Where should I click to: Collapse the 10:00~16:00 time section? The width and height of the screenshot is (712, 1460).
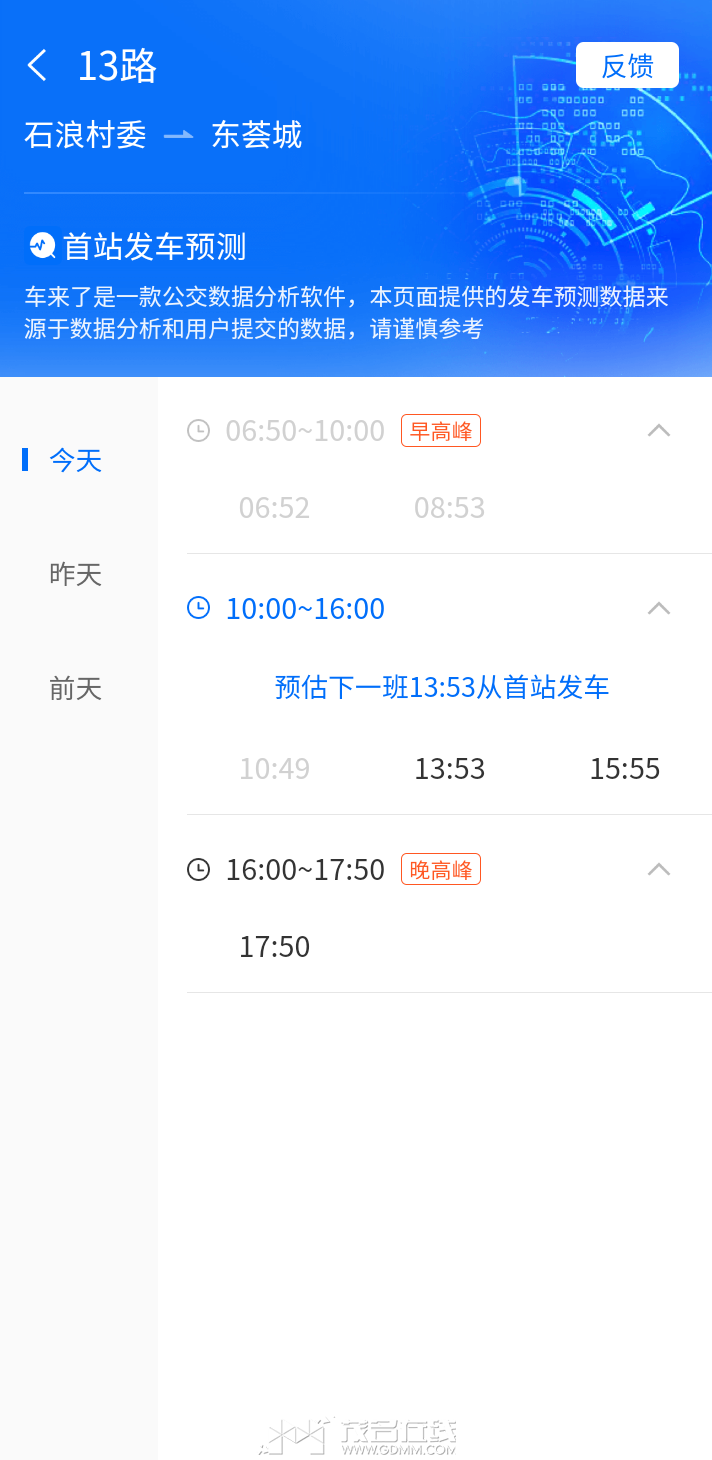pos(658,609)
